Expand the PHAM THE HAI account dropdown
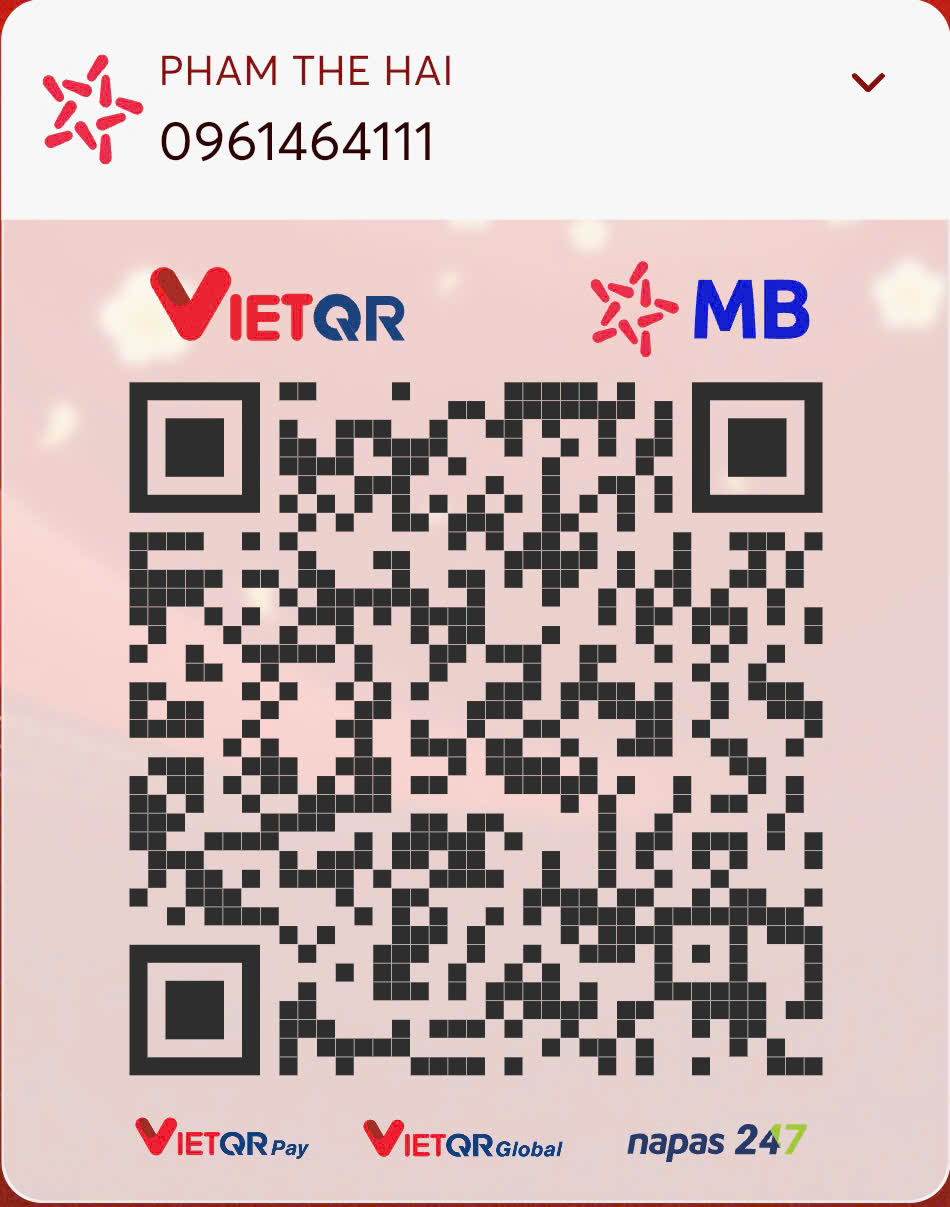This screenshot has width=950, height=1207. [867, 83]
